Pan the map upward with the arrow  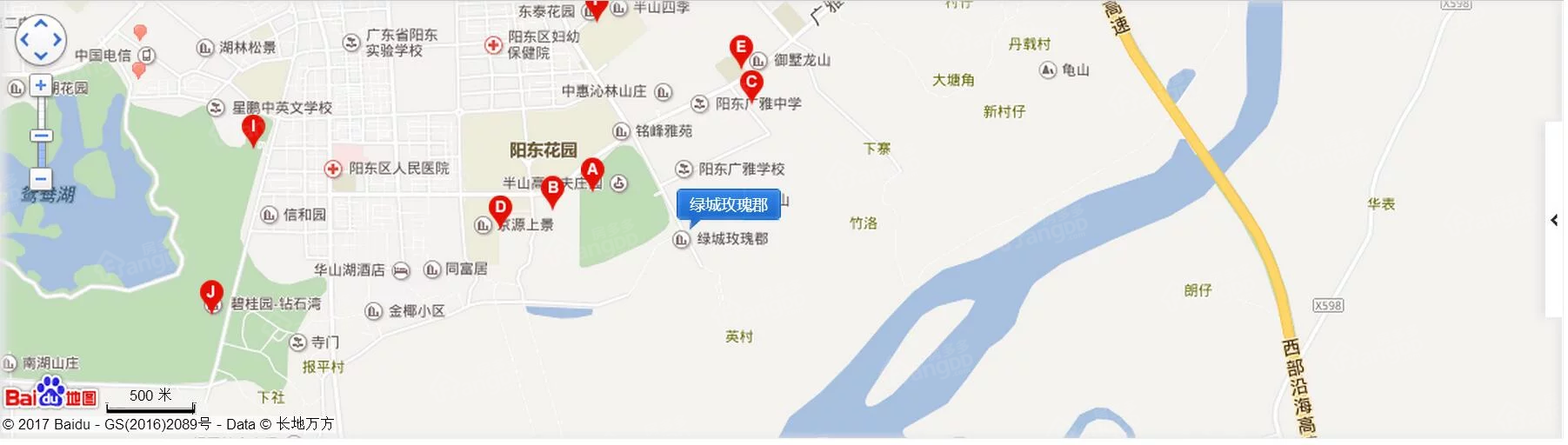point(40,24)
